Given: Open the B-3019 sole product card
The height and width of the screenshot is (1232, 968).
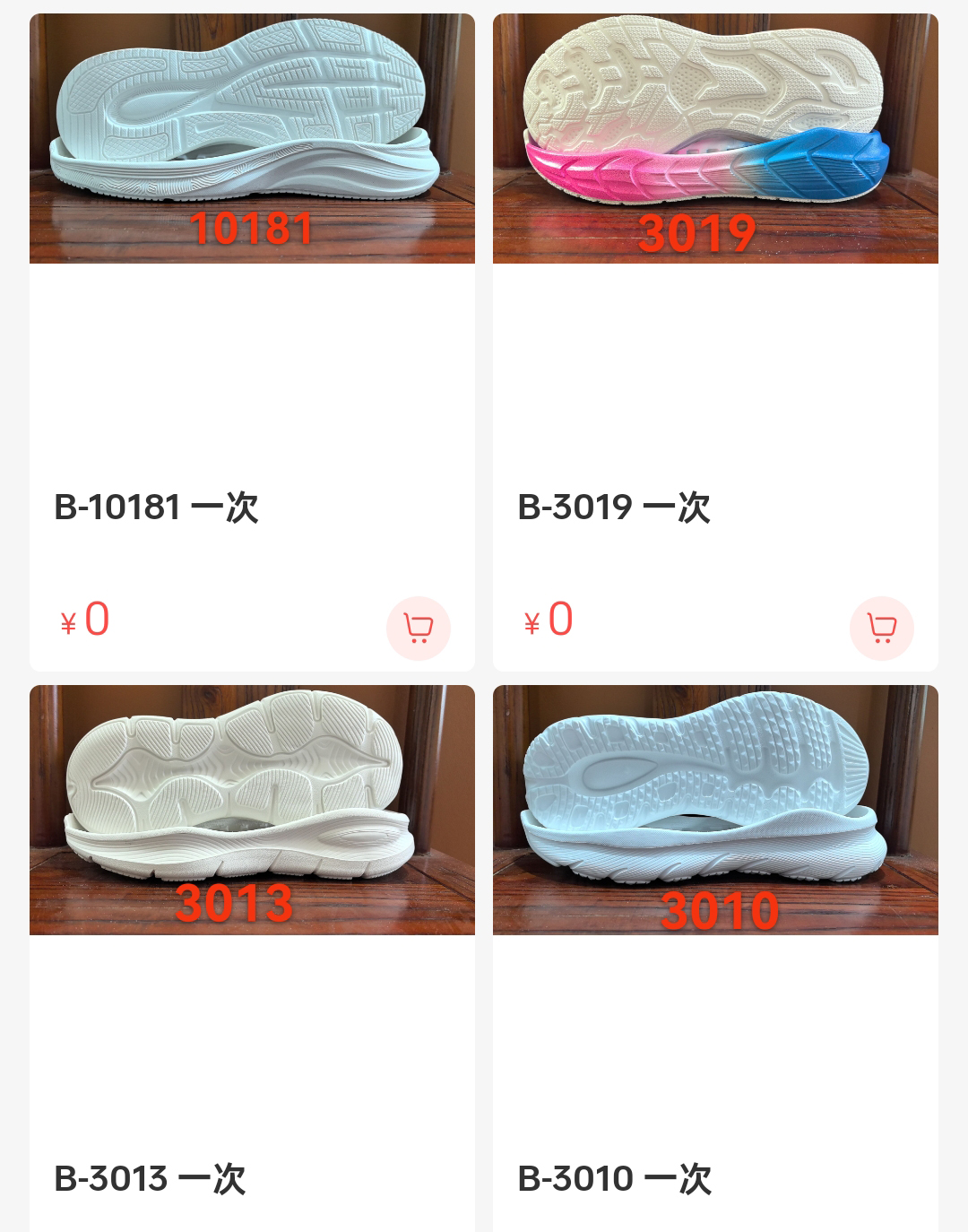Looking at the screenshot, I should tap(715, 139).
